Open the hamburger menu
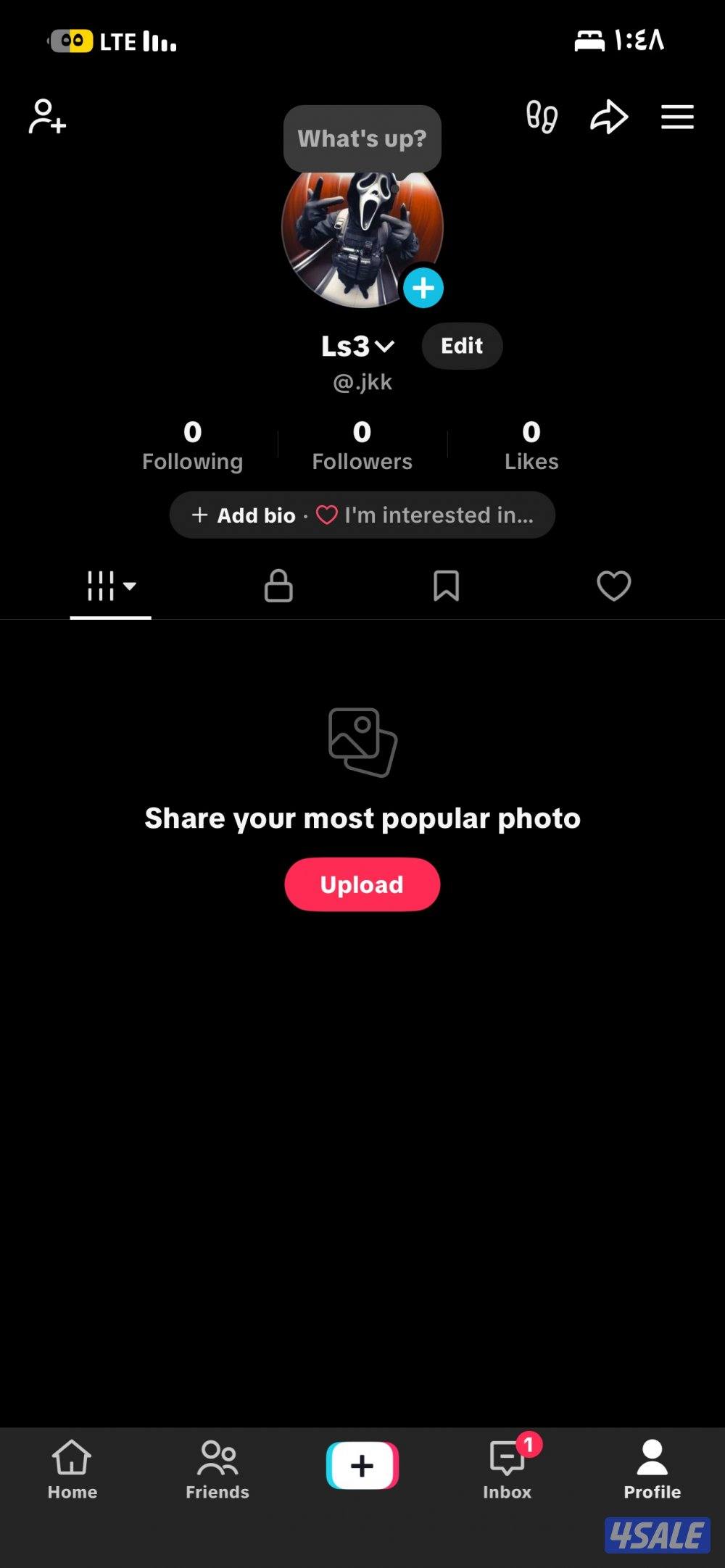725x1568 pixels. 677,117
